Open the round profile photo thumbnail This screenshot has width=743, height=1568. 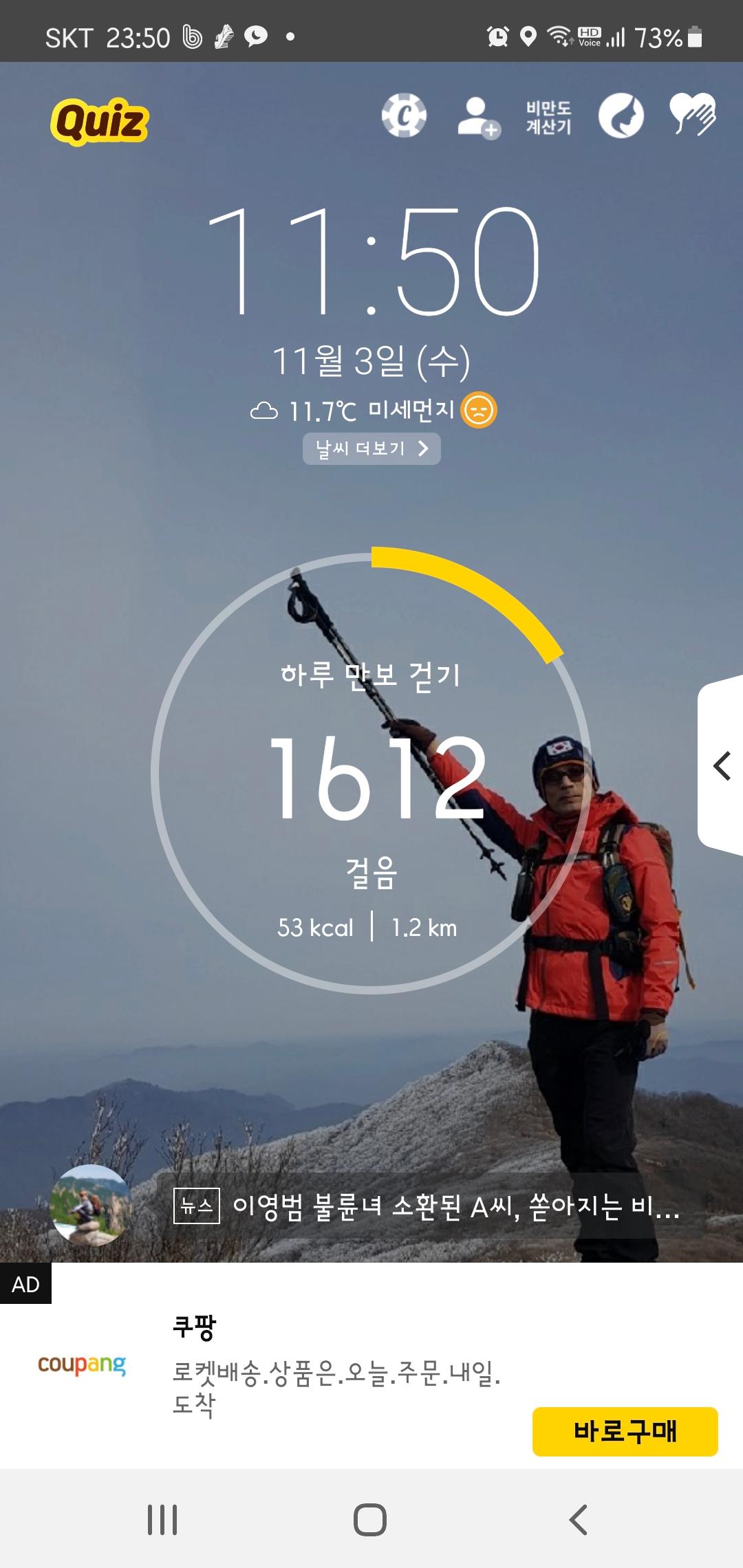tap(90, 1206)
